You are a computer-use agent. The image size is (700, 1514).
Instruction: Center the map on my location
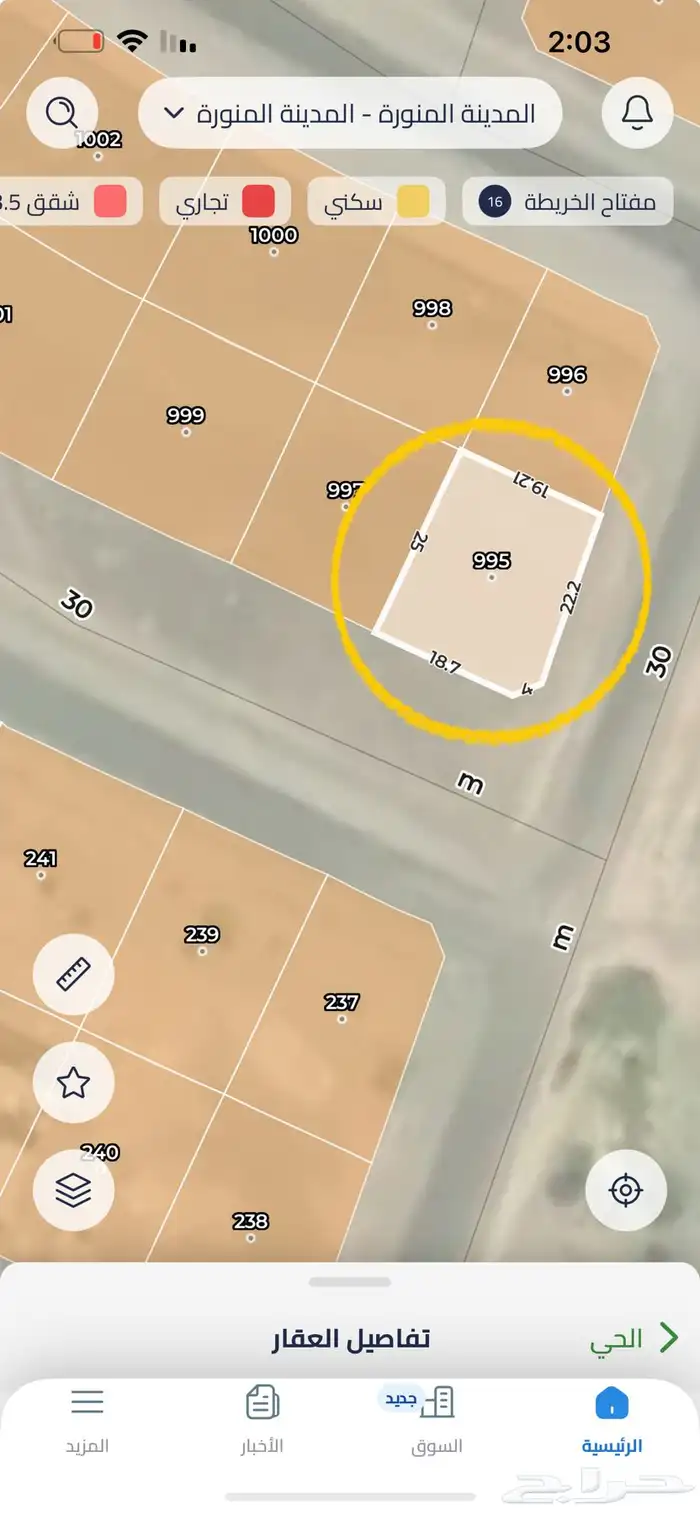[626, 1190]
